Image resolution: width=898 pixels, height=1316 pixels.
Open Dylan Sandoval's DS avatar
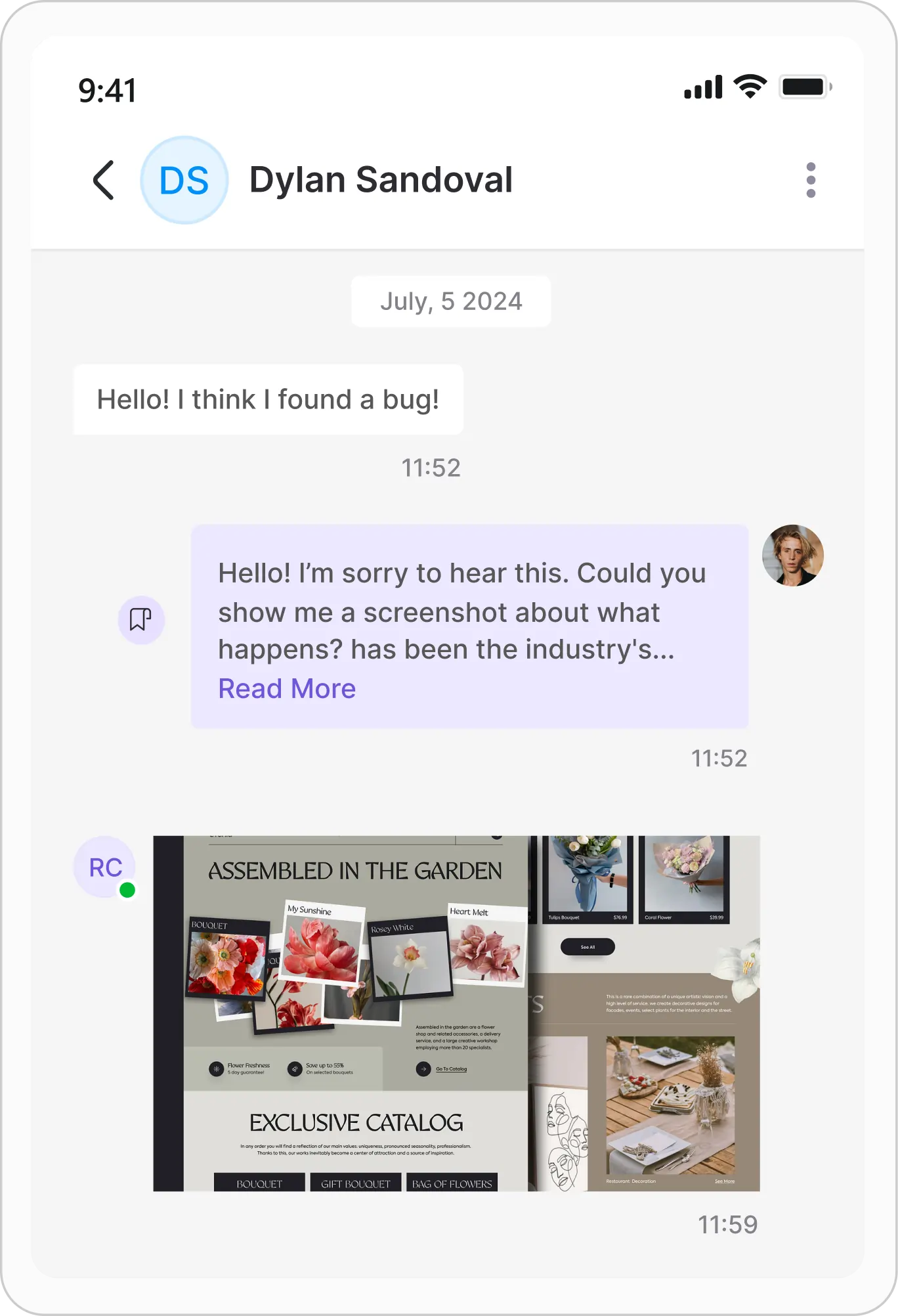[184, 180]
